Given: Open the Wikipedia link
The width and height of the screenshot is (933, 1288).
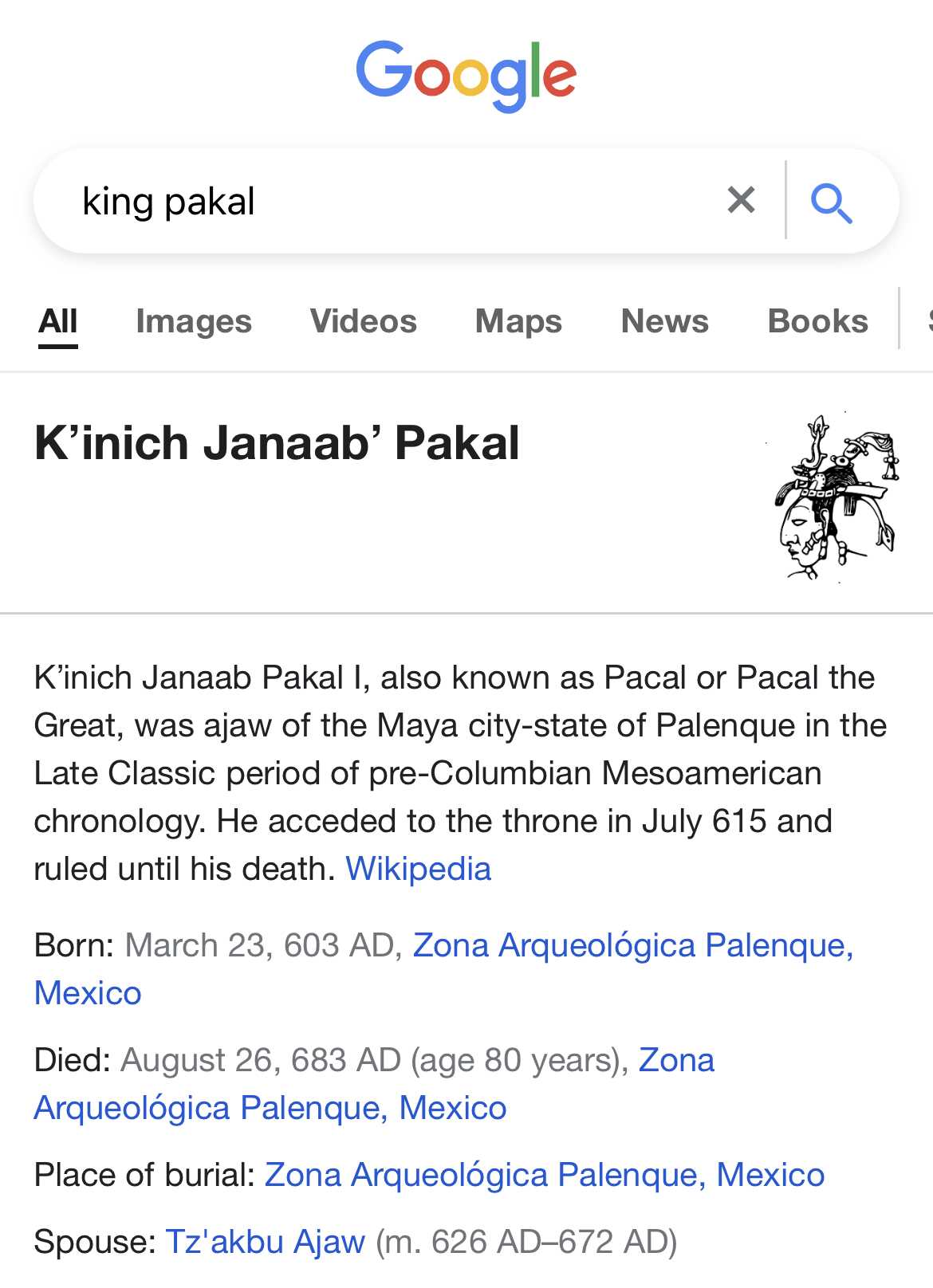Looking at the screenshot, I should [x=418, y=869].
